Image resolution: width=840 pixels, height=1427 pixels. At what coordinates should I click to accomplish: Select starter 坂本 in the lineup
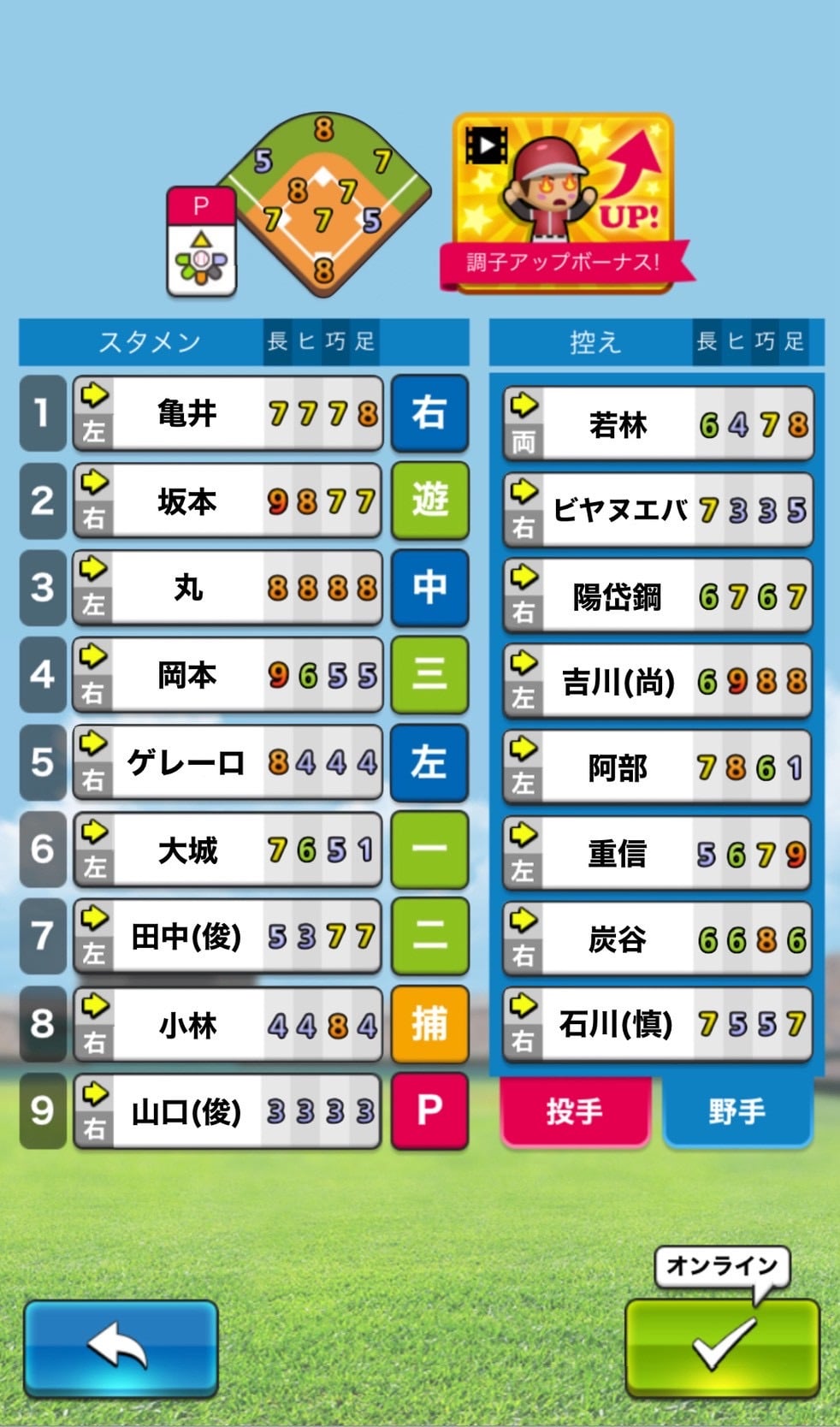[228, 501]
